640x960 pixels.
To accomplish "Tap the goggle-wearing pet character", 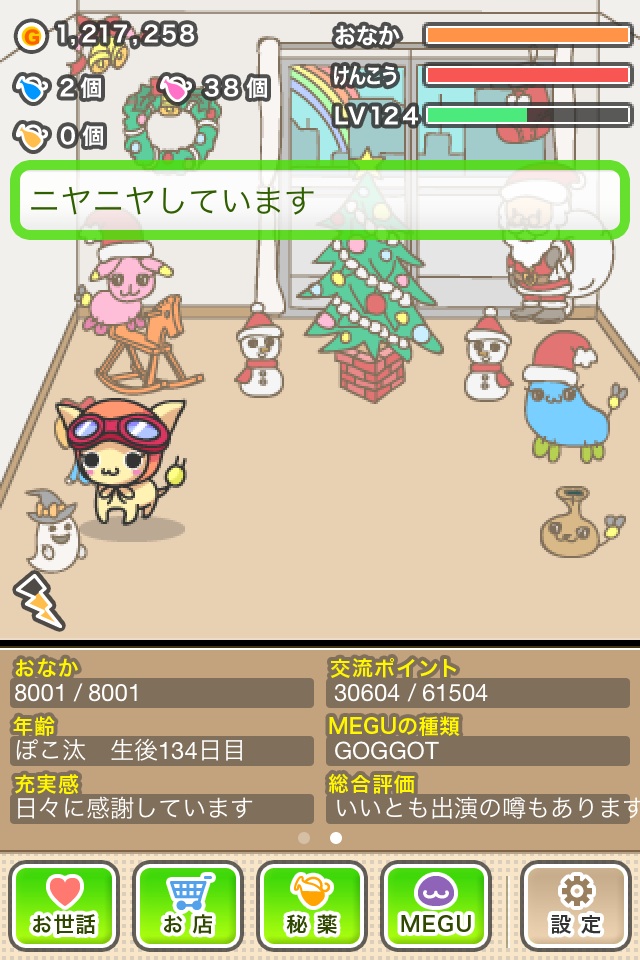I will (118, 460).
